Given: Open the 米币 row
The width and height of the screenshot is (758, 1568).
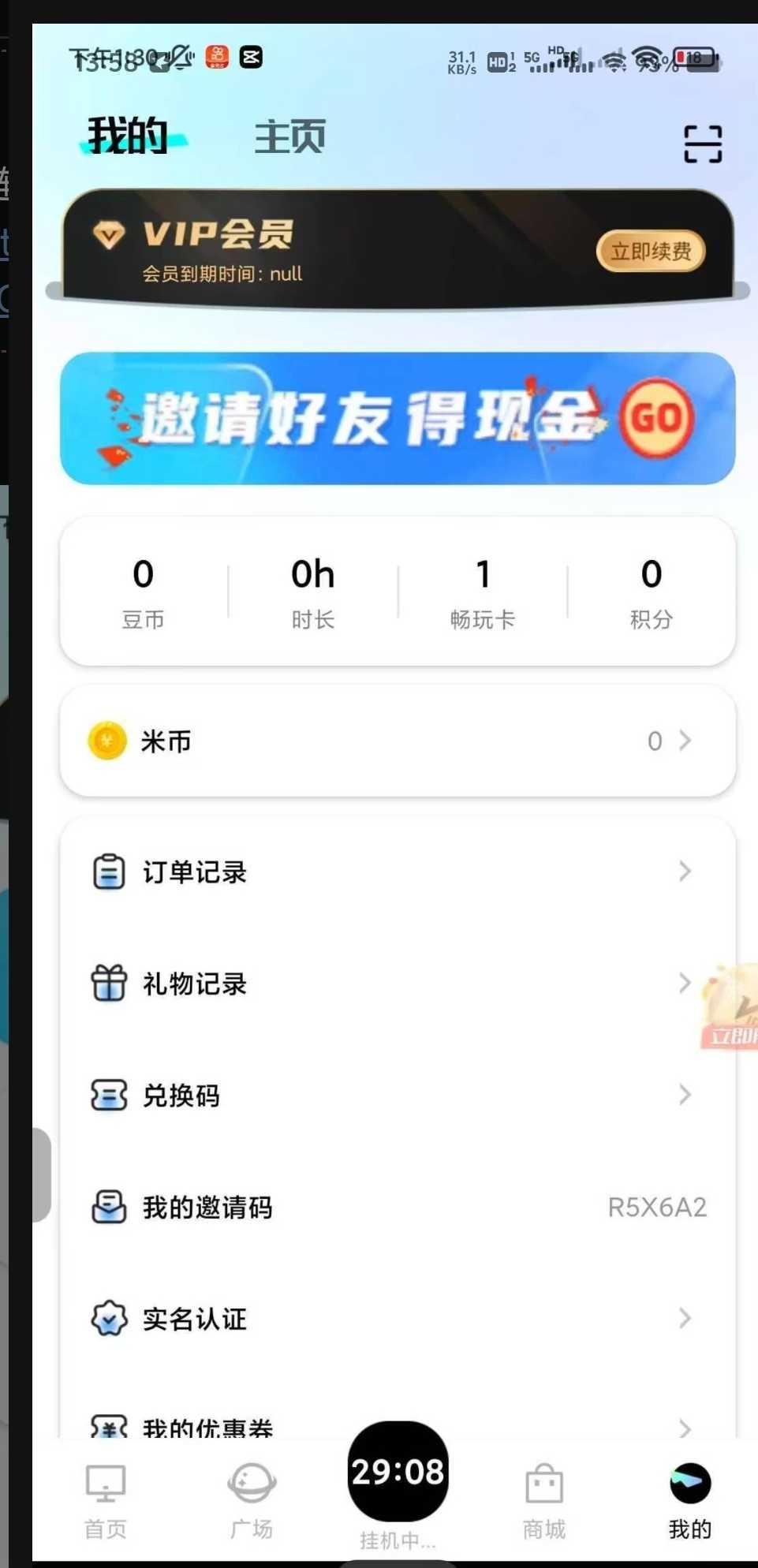Looking at the screenshot, I should pyautogui.click(x=398, y=741).
